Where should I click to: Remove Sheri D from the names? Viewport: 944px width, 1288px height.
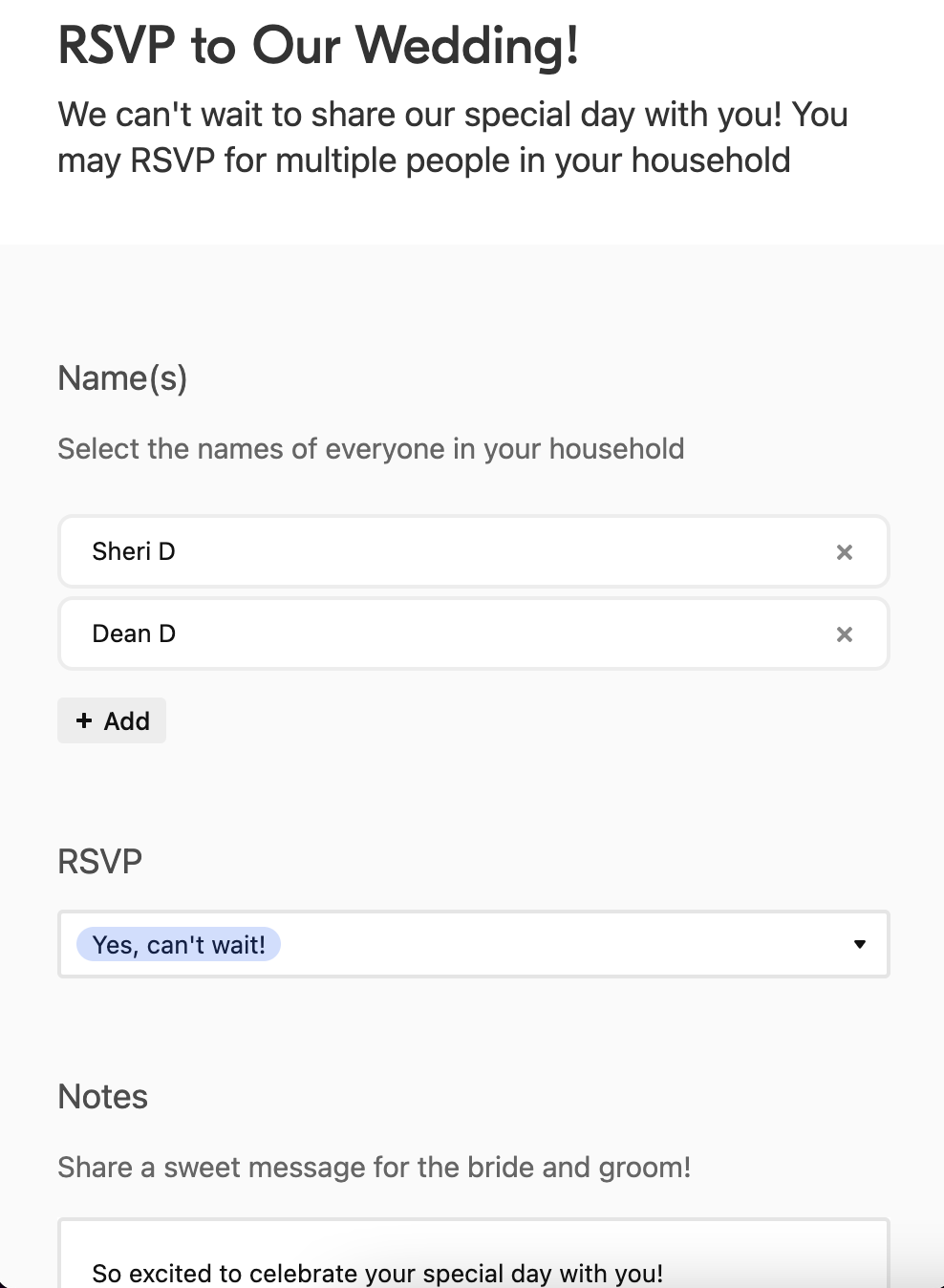point(844,552)
